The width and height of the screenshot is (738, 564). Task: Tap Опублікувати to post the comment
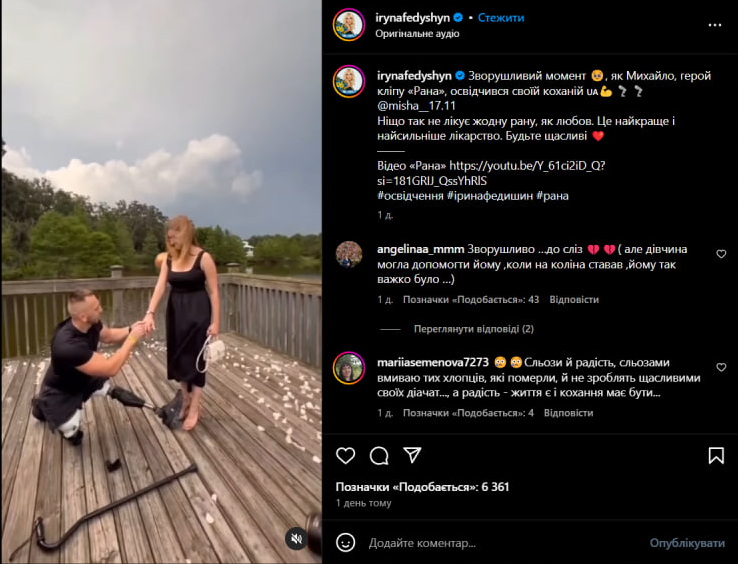tap(686, 543)
